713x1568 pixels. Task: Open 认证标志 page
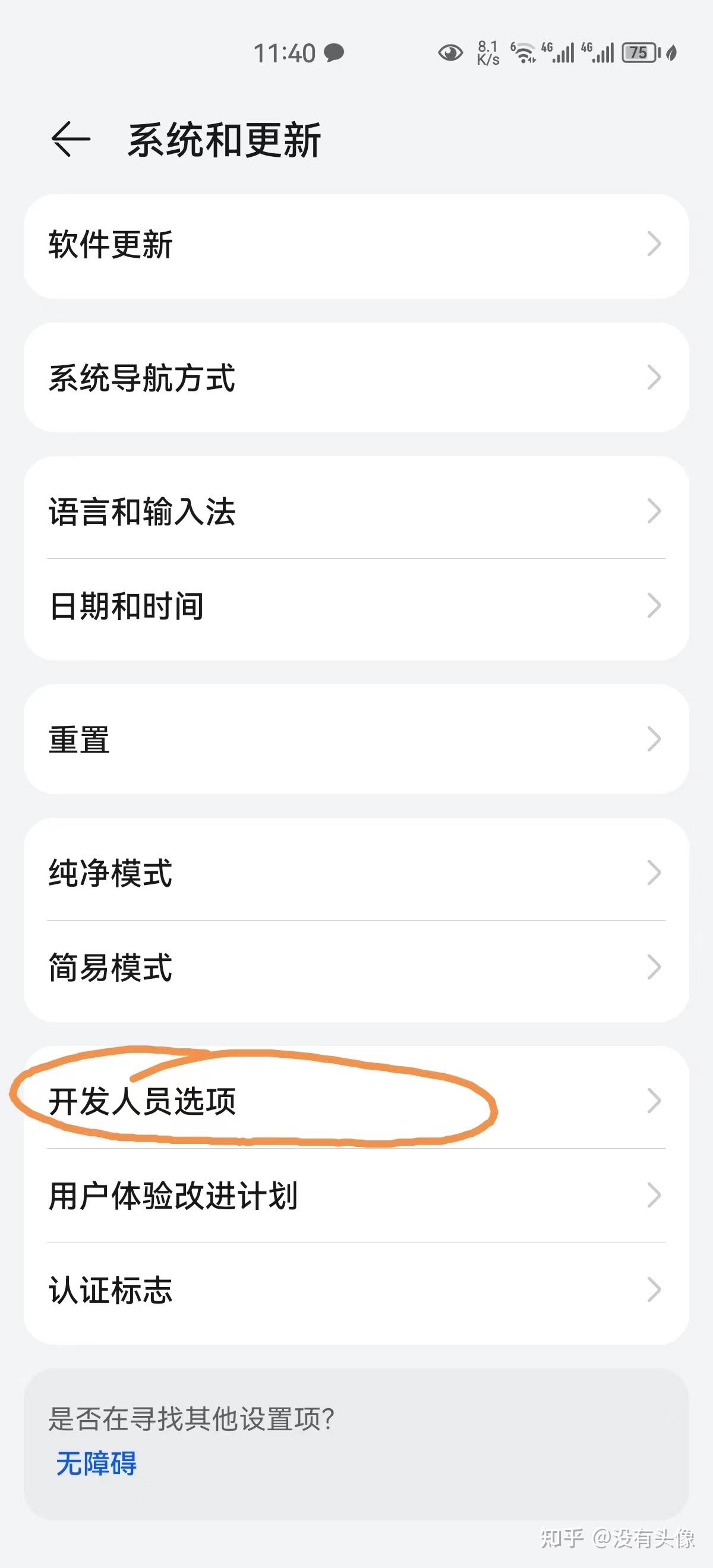(355, 1290)
